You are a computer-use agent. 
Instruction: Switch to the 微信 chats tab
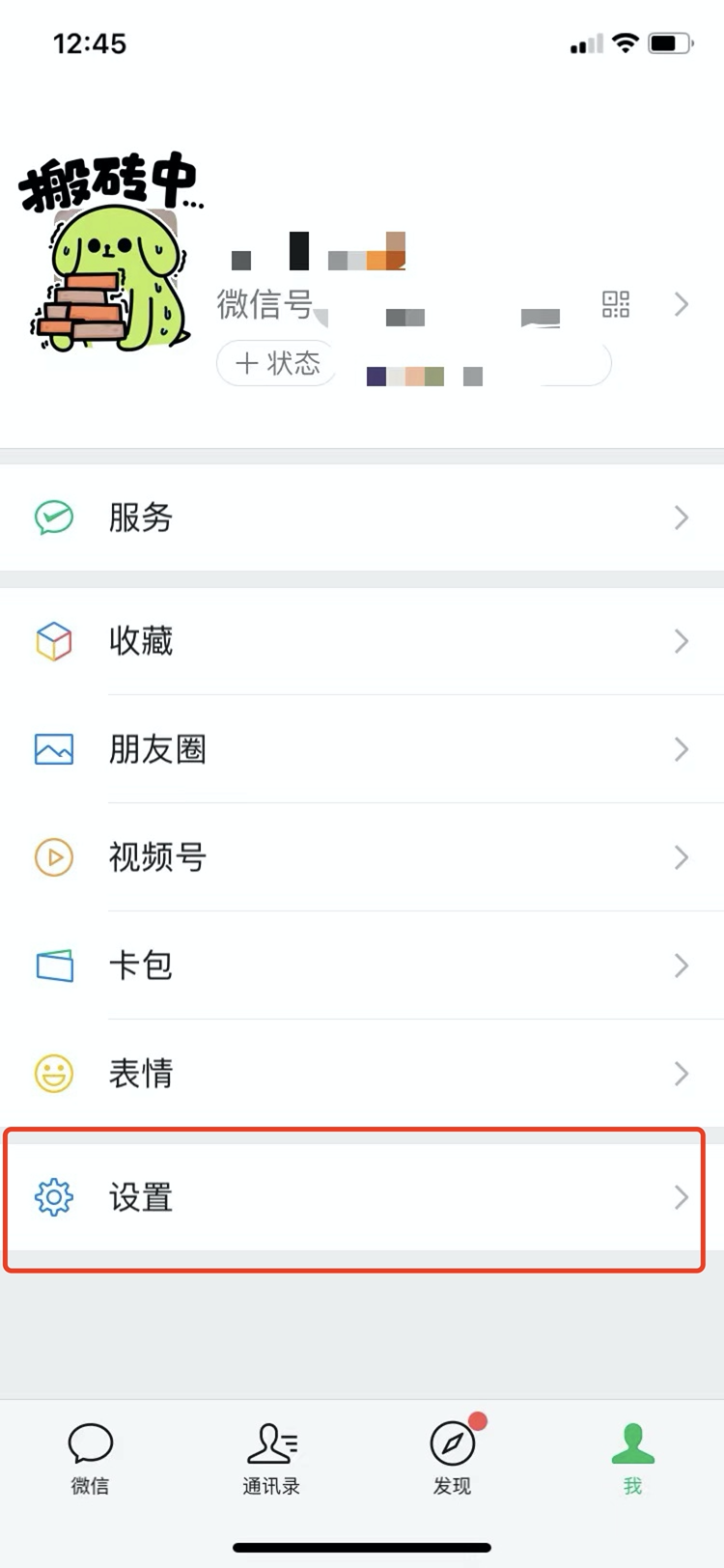pyautogui.click(x=90, y=1458)
